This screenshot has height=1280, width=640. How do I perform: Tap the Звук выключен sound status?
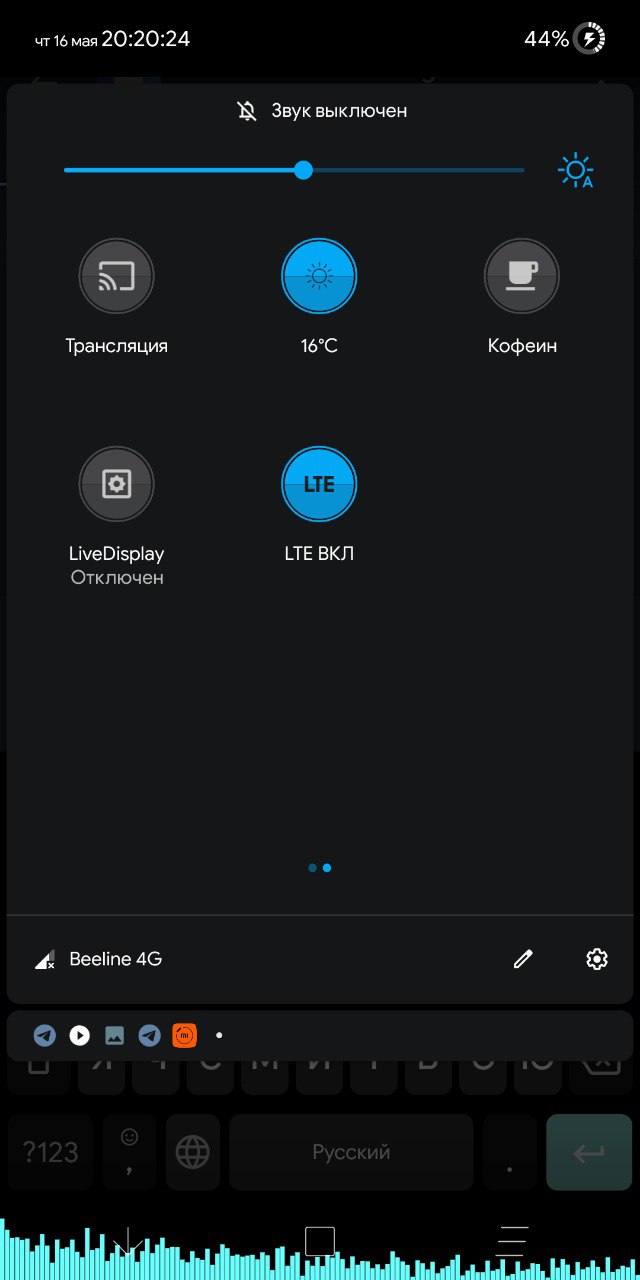pyautogui.click(x=322, y=111)
